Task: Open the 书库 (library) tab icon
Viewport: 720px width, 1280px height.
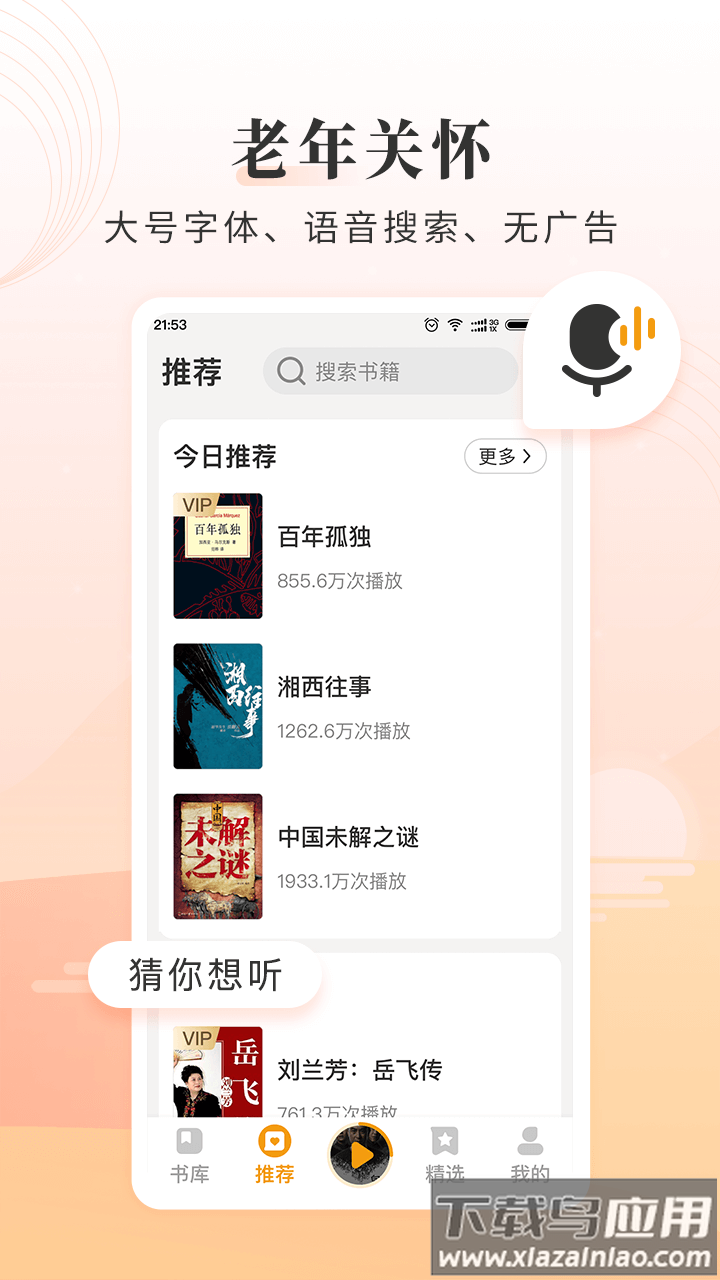Action: click(188, 1140)
